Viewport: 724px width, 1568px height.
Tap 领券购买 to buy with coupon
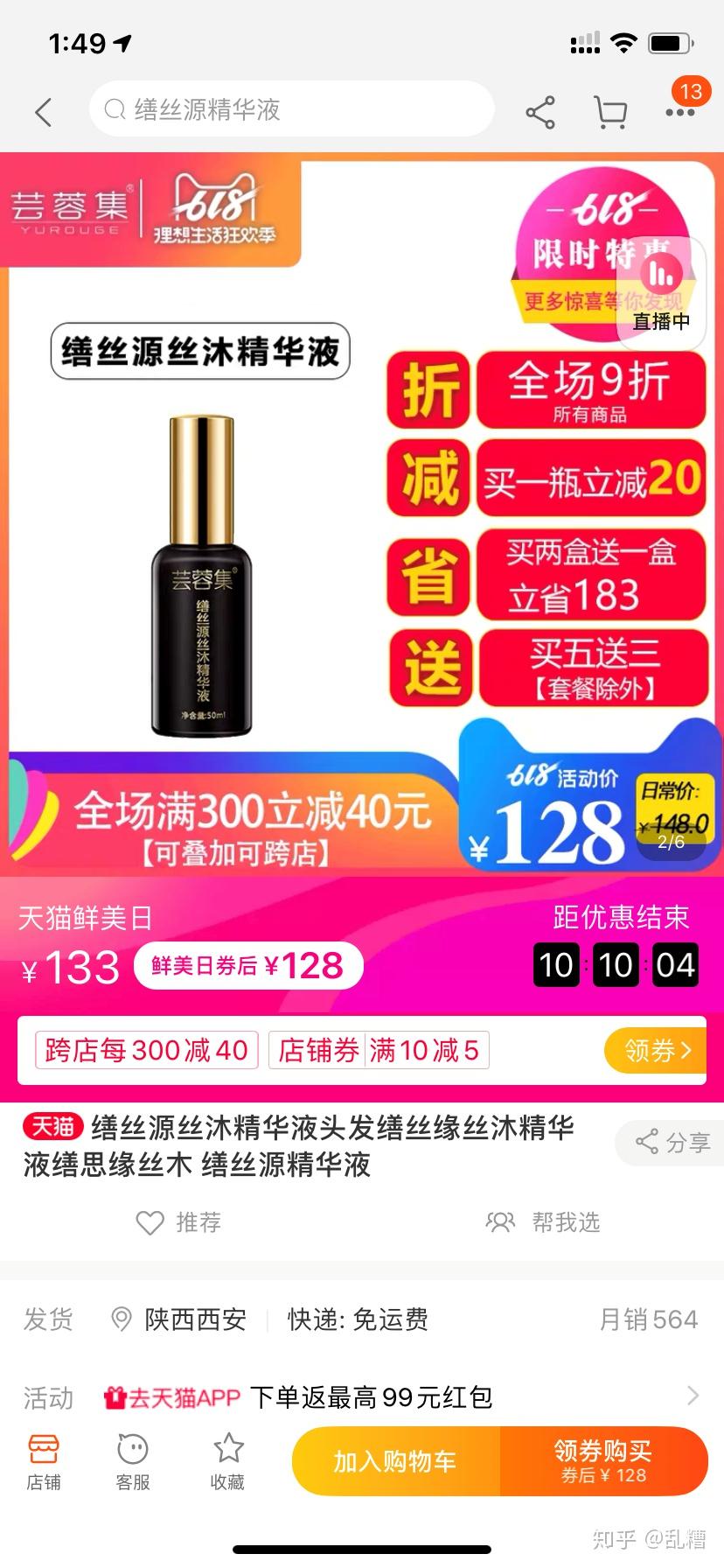pos(603,1461)
